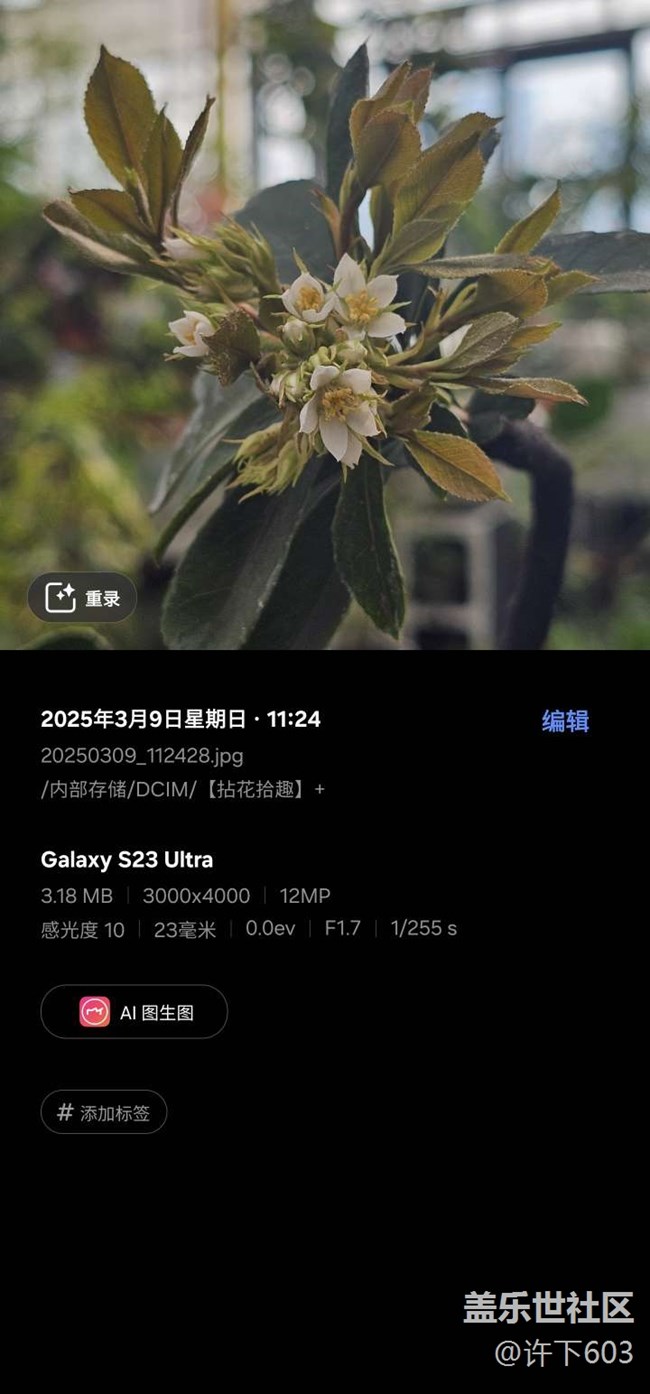This screenshot has width=650, height=1394.
Task: Open 编辑 to edit photo details
Action: click(x=565, y=721)
